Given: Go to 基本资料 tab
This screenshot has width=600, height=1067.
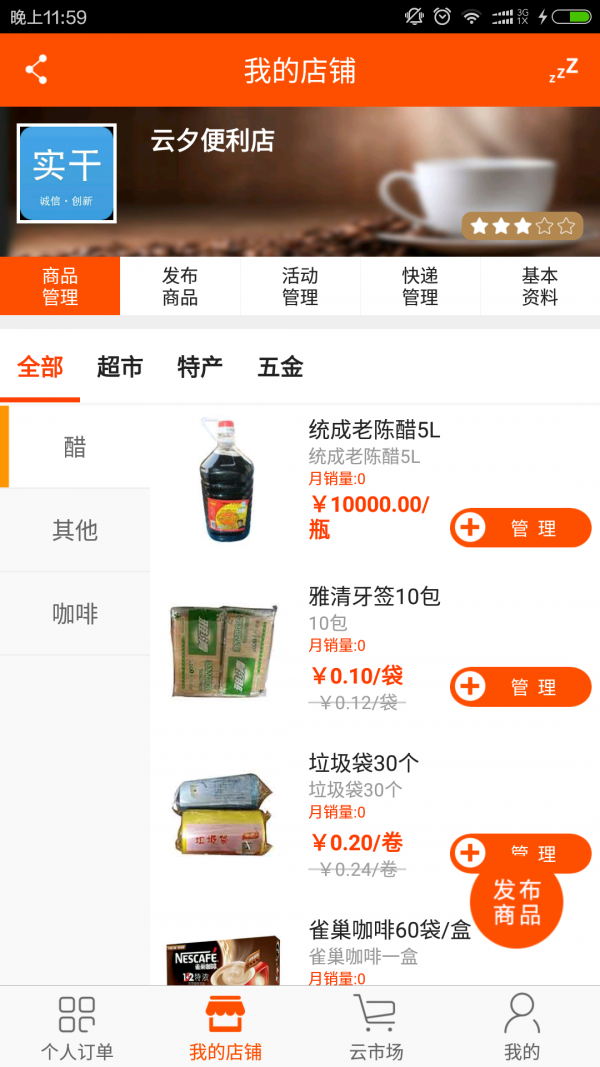Looking at the screenshot, I should [540, 286].
